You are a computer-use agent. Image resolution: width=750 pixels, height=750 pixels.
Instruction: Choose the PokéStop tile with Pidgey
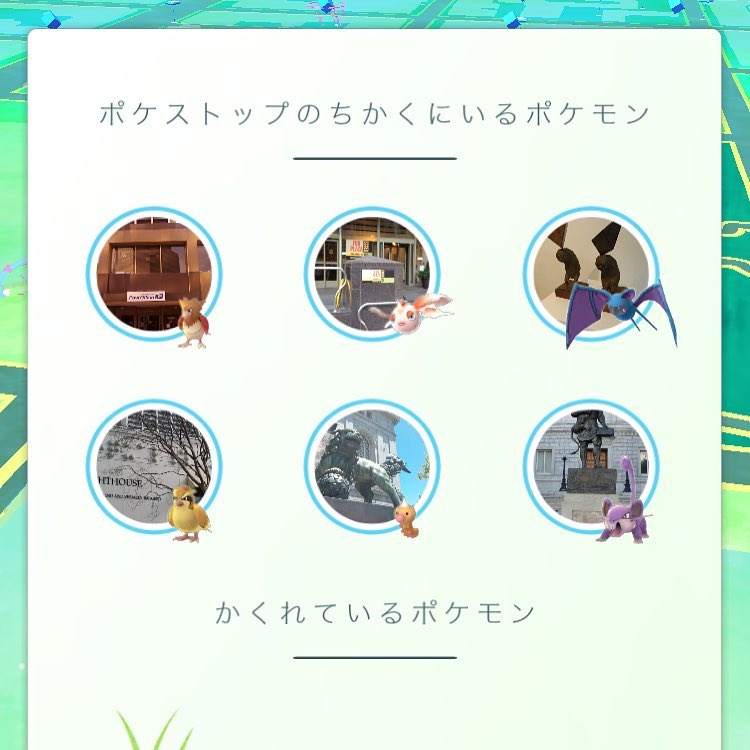coord(153,467)
